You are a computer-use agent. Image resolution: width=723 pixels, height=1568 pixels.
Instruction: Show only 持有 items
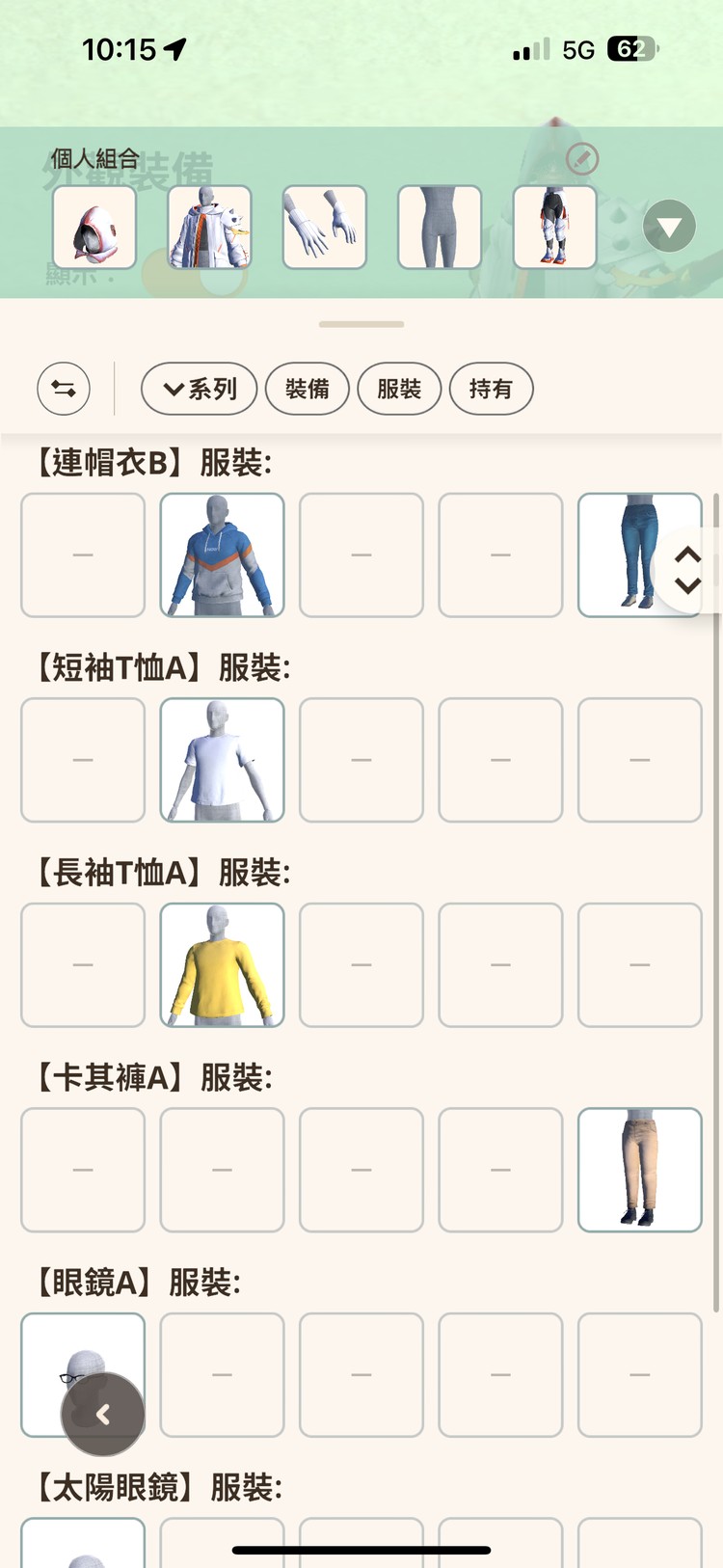coord(491,389)
